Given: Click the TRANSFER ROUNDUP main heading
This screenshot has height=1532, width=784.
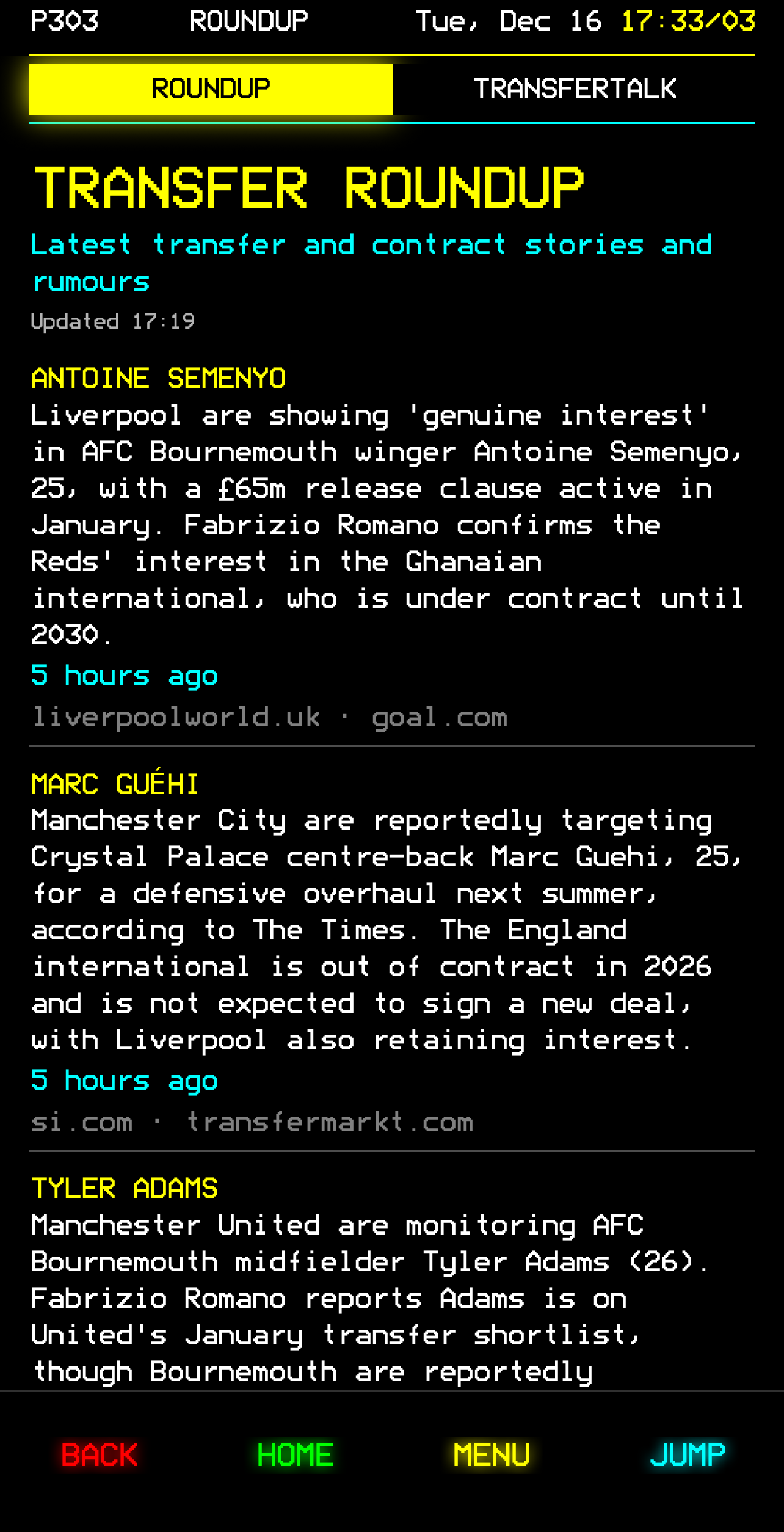Looking at the screenshot, I should (308, 186).
